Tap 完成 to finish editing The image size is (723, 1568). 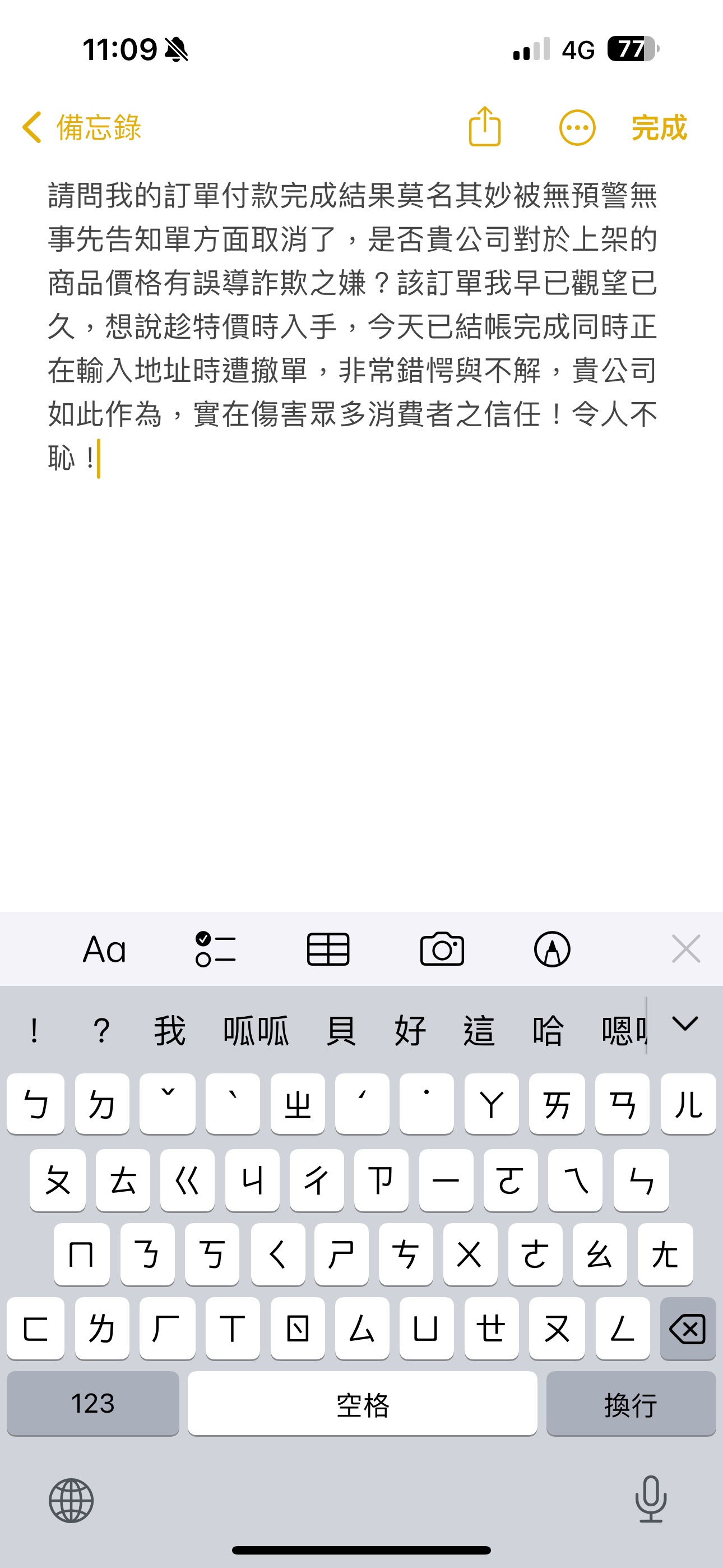click(659, 128)
